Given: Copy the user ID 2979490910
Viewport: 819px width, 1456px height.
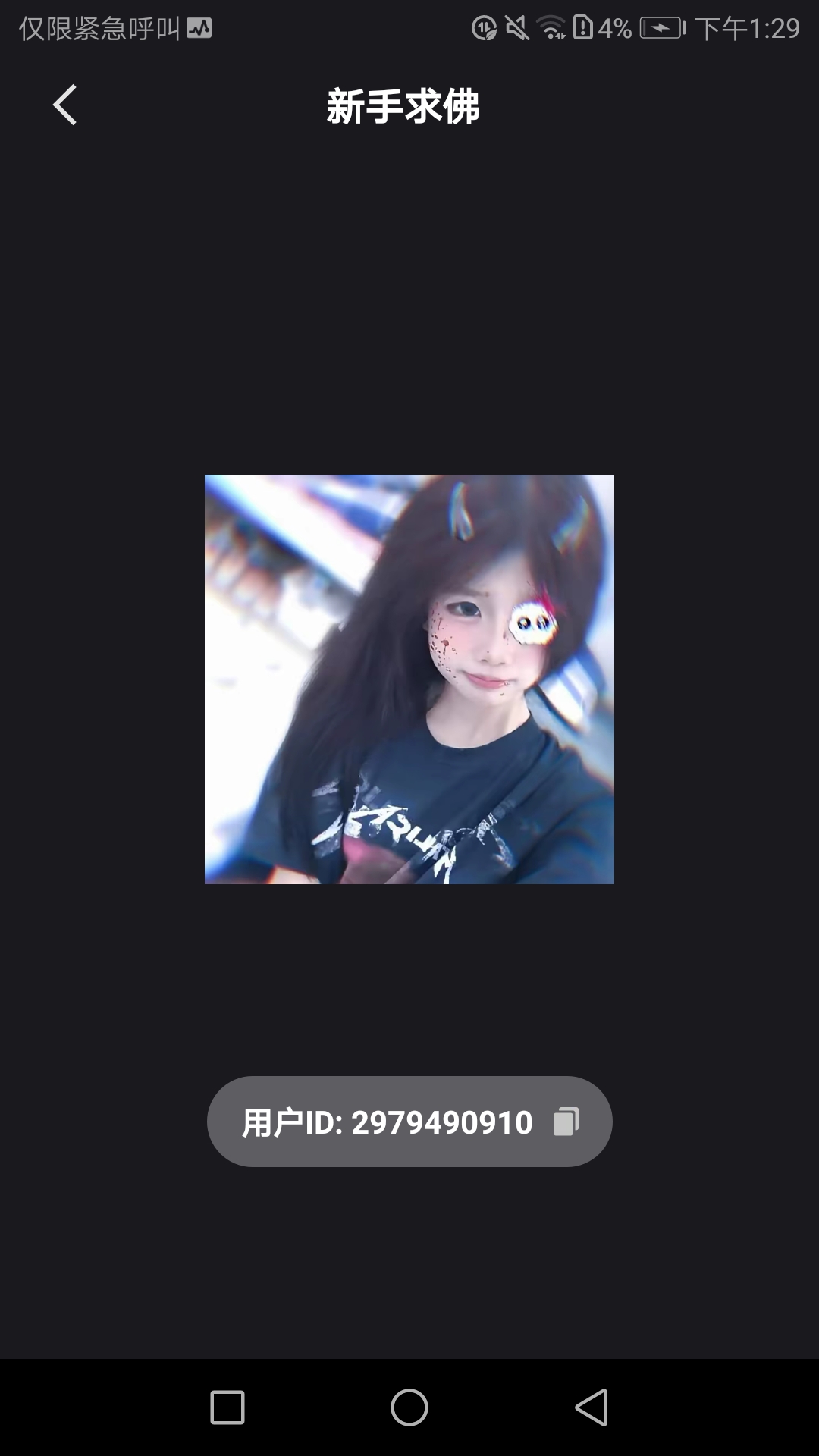Looking at the screenshot, I should (x=566, y=1122).
